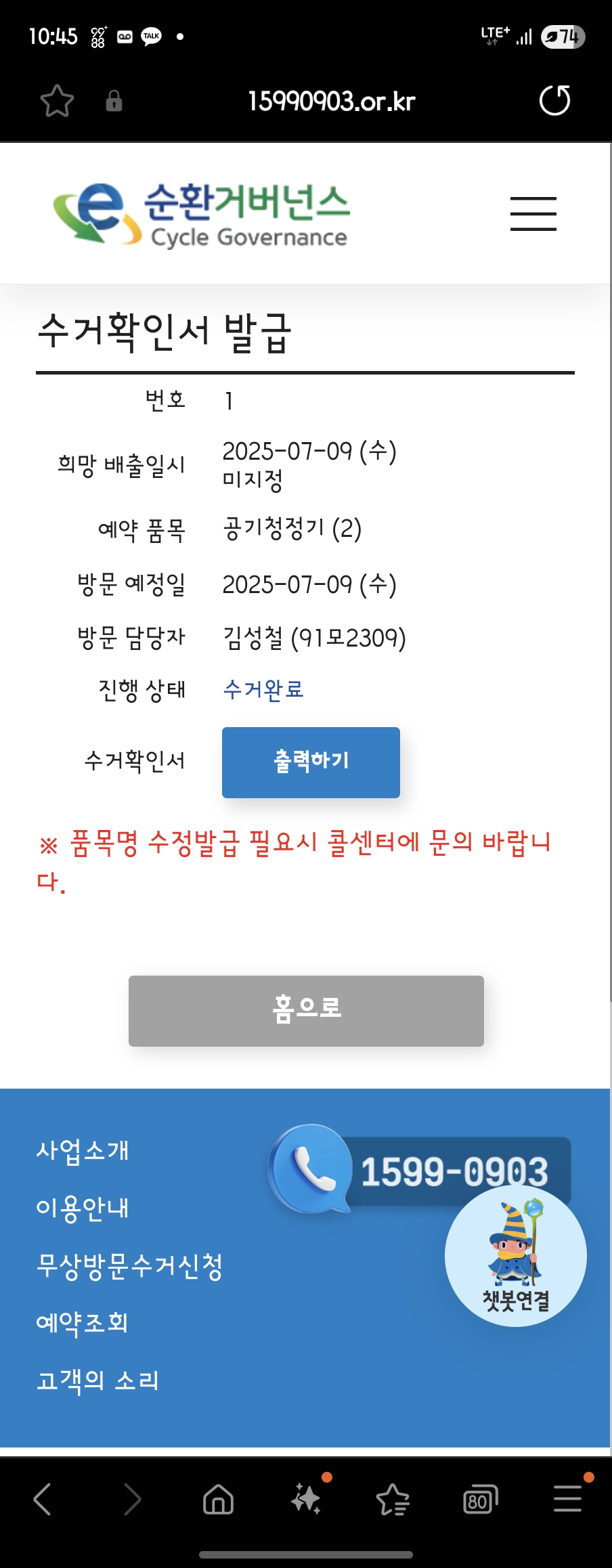Open 고객의 소리 footer link

point(97,1380)
